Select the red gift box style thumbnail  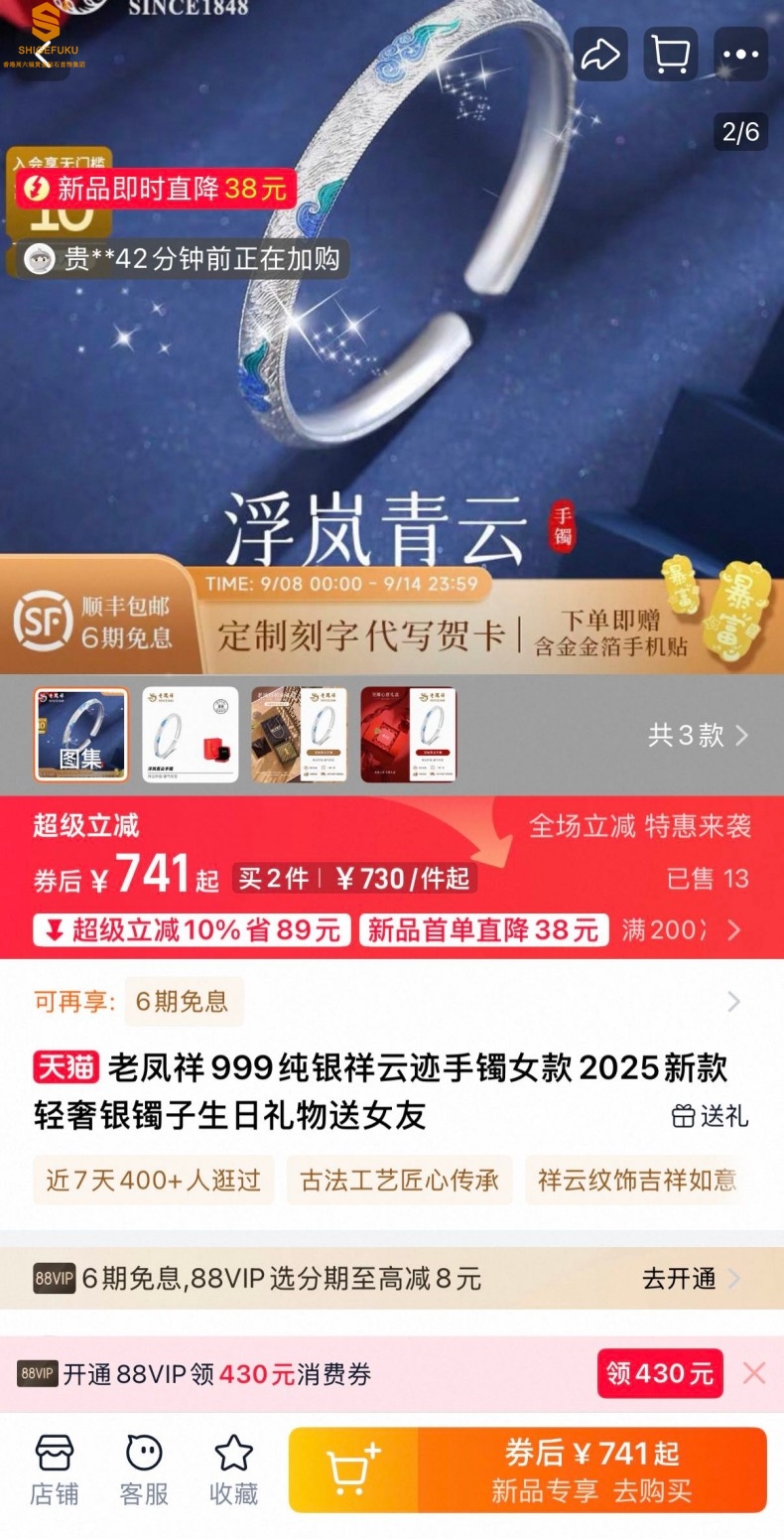coord(408,735)
